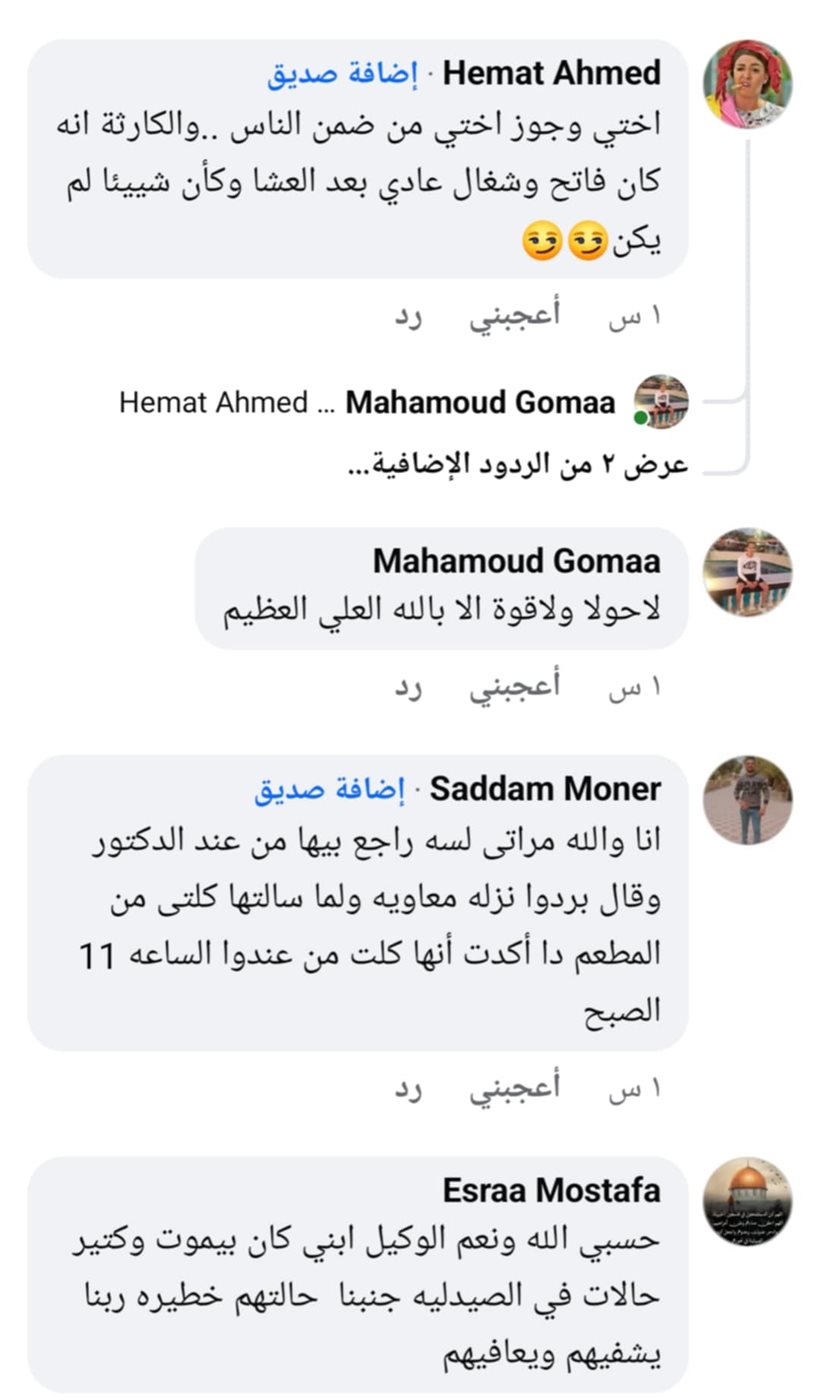The width and height of the screenshot is (820, 1400).
Task: Open Saddam Moner's profile picture
Action: [x=747, y=799]
